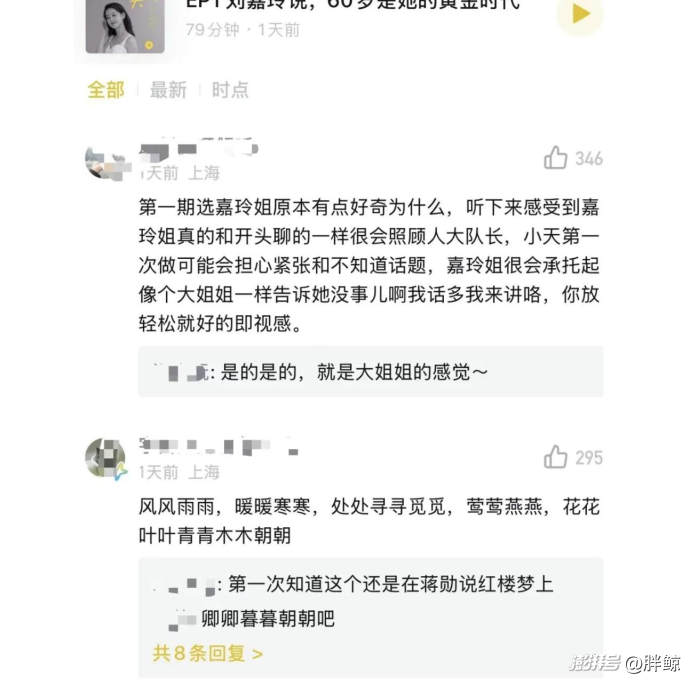690x684 pixels.
Task: Switch to the 时点 comments tab
Action: point(230,90)
